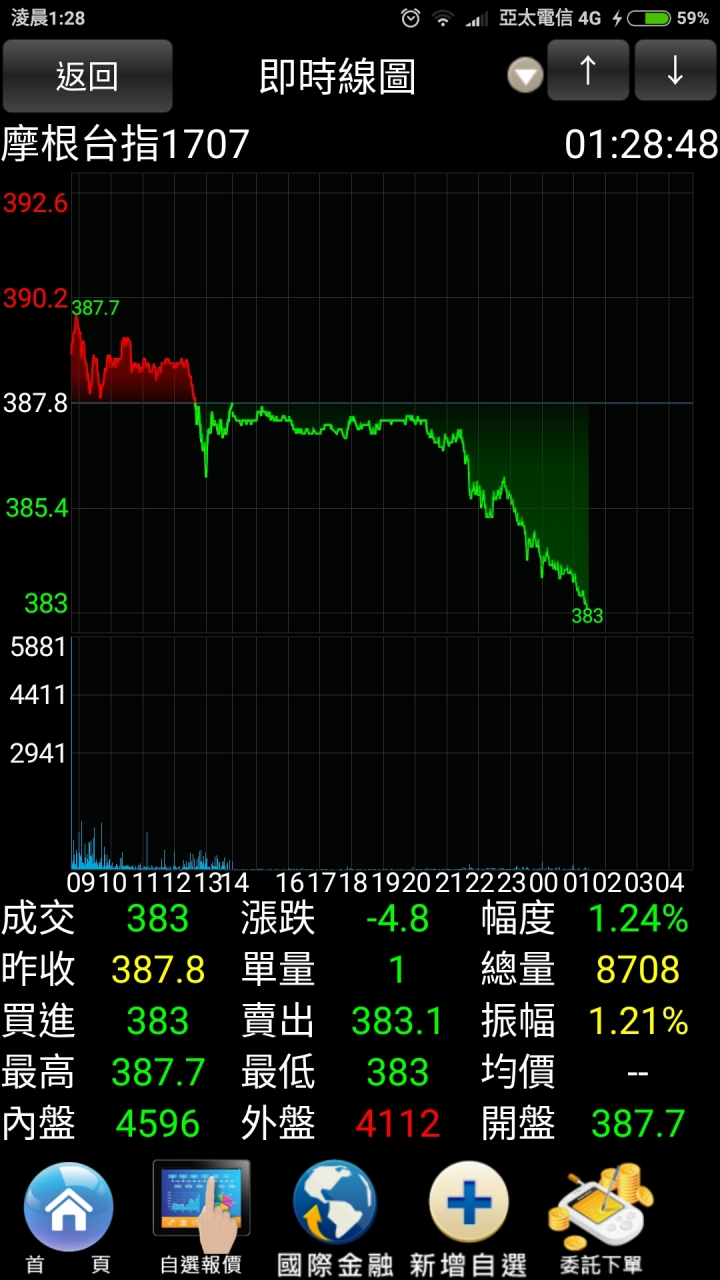The width and height of the screenshot is (720, 1280).
Task: Tap 新增自選 to add to watchlist
Action: [x=468, y=1218]
